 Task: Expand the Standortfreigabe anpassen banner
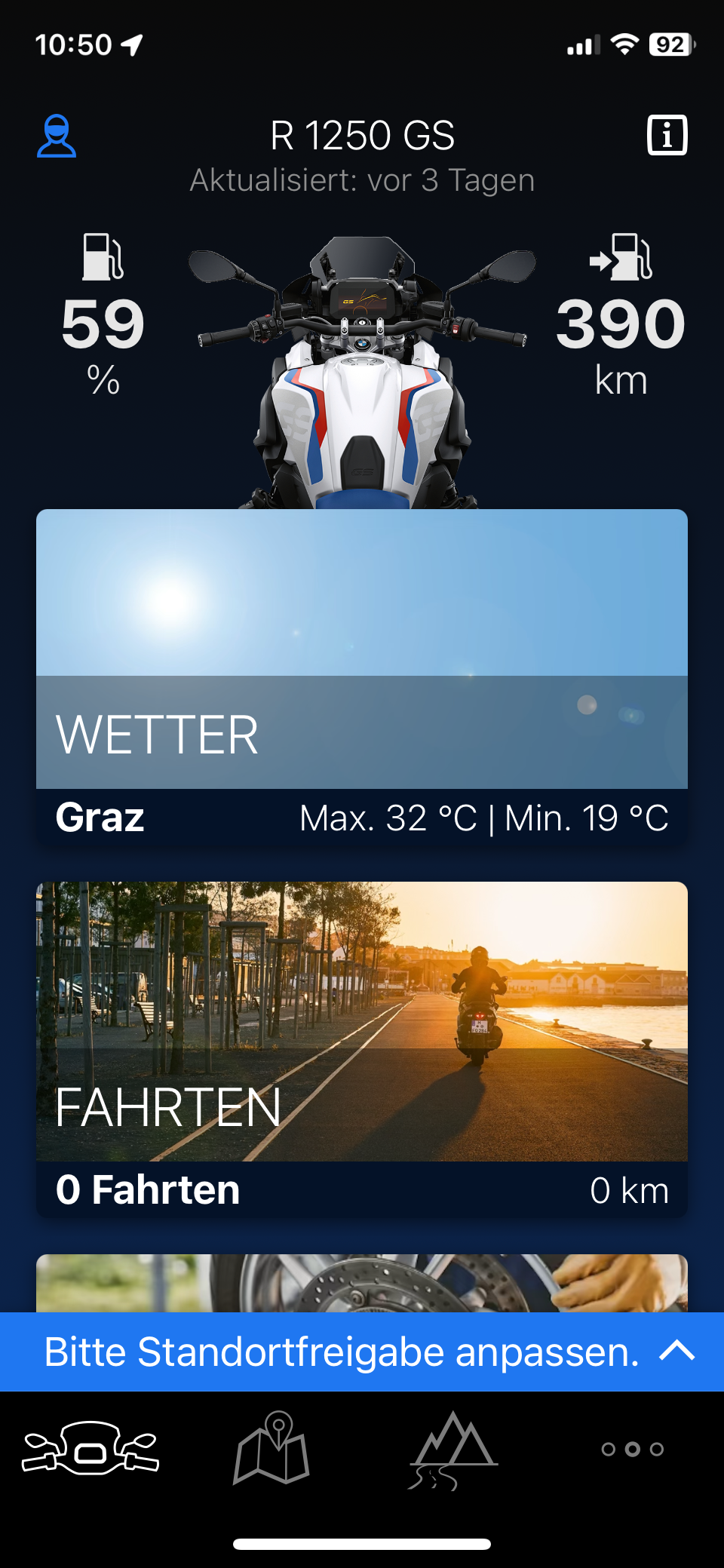point(676,1352)
